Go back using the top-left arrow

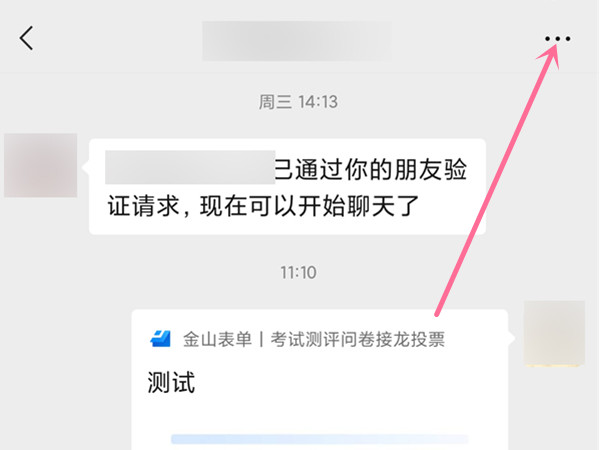point(27,39)
